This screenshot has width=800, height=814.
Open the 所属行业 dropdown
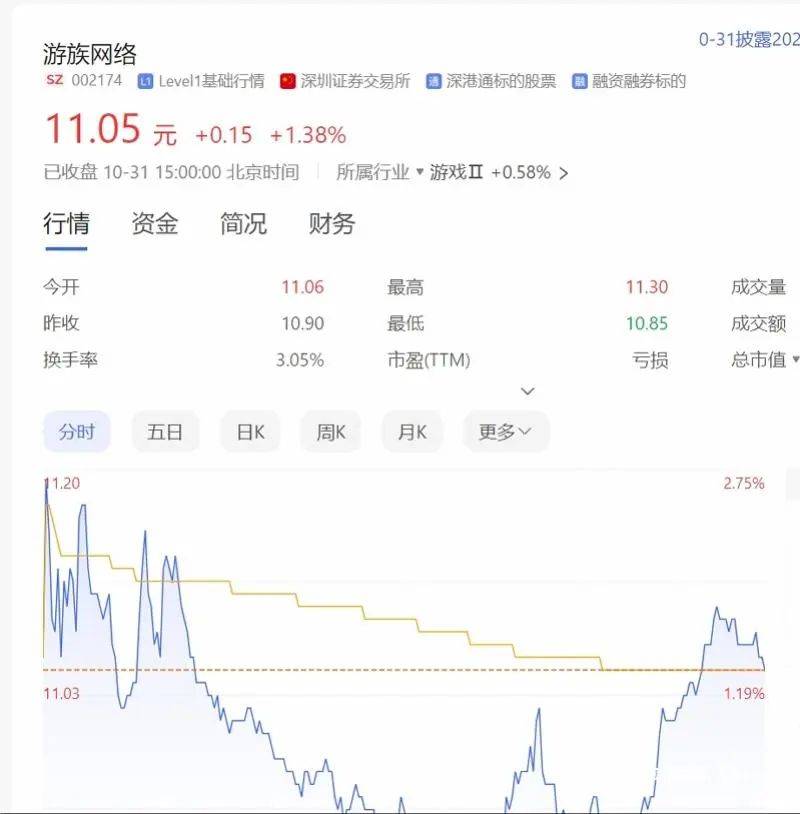(x=380, y=172)
